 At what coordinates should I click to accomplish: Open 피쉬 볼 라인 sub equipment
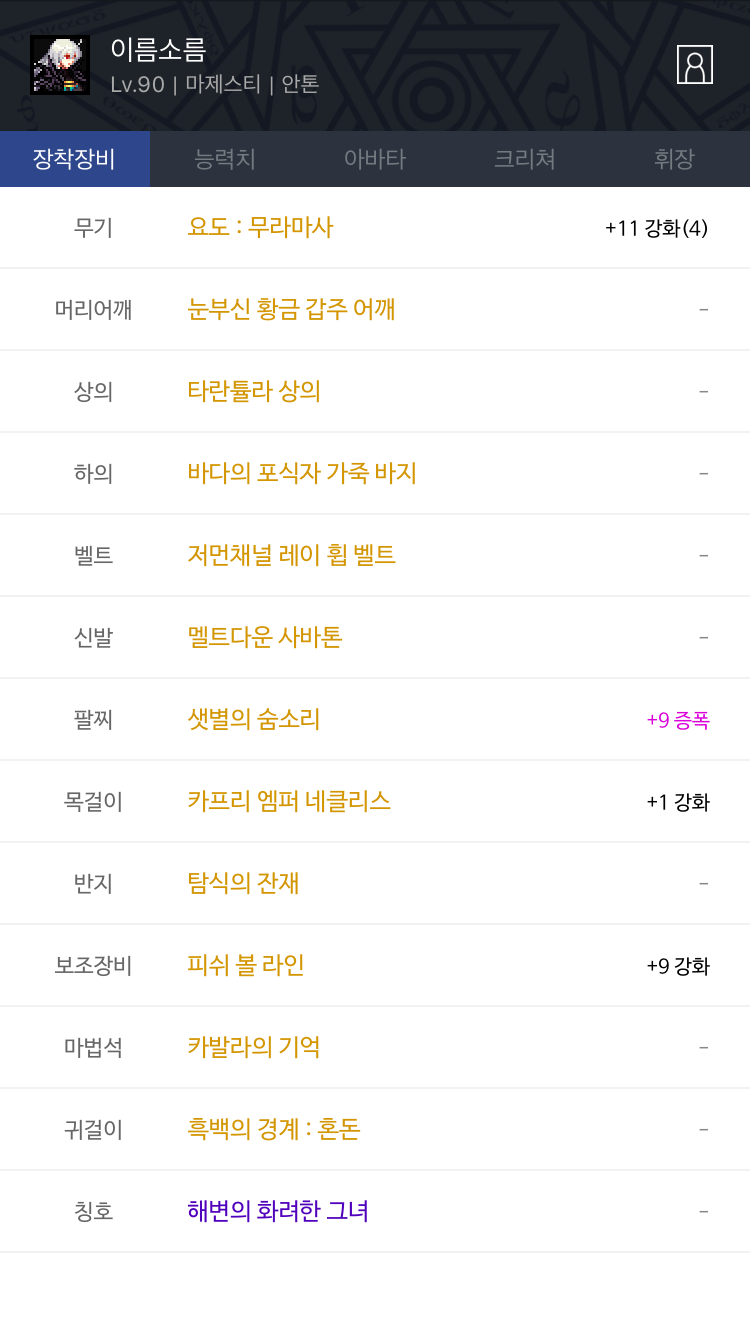246,965
